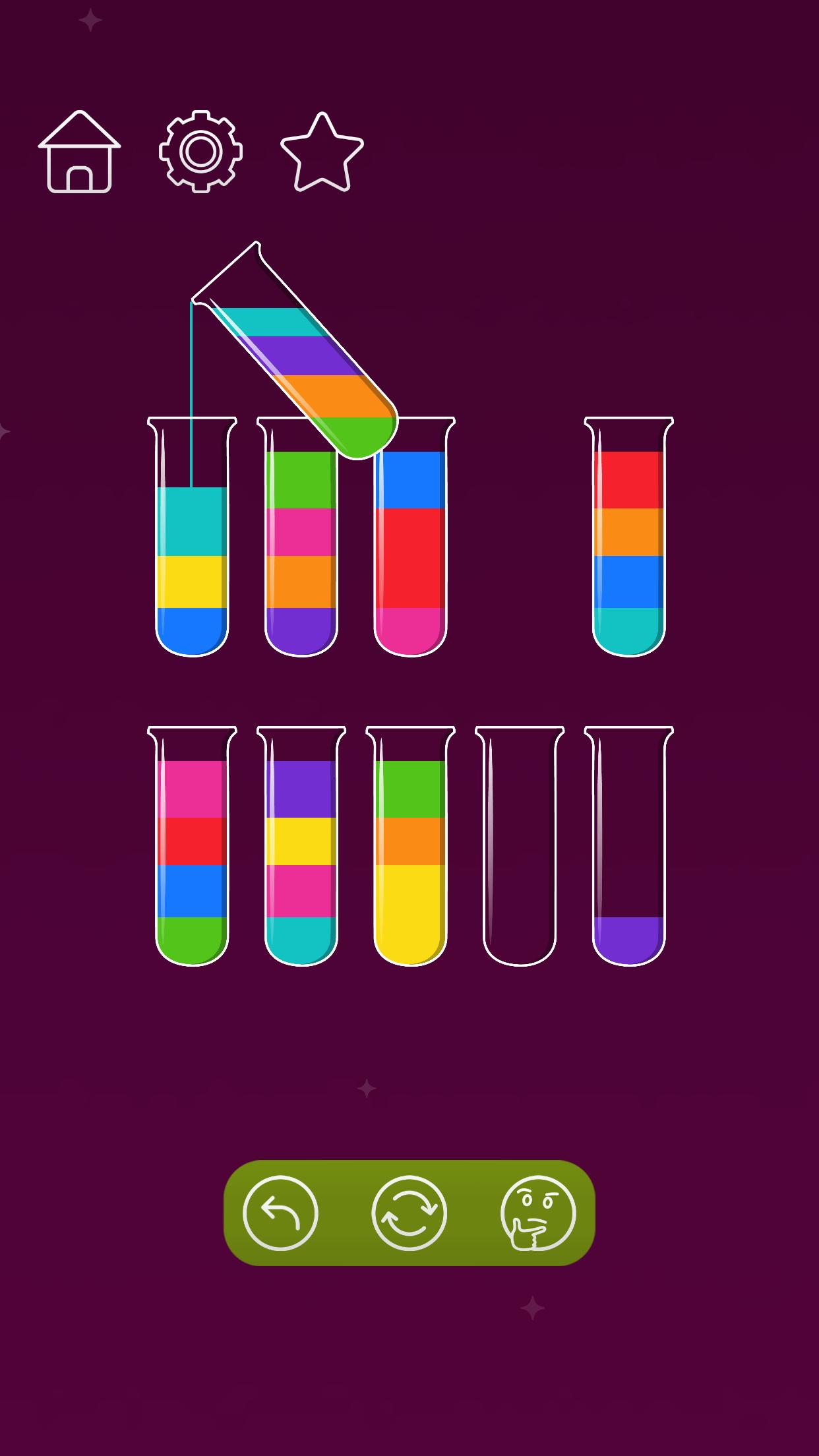Open settings with the gear icon
Viewport: 819px width, 1456px height.
pyautogui.click(x=200, y=152)
